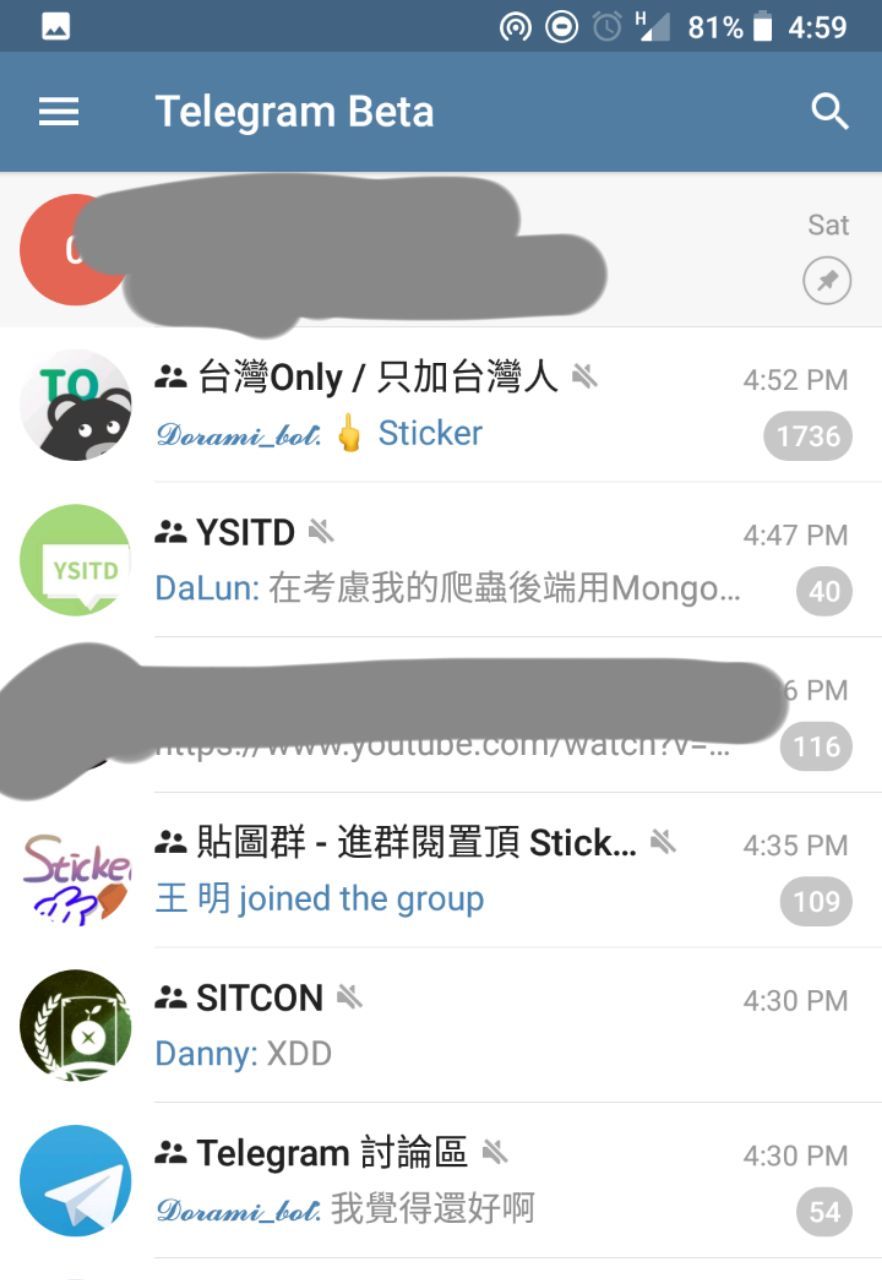Open the navigation drawer menu
The height and width of the screenshot is (1280, 882).
(59, 111)
